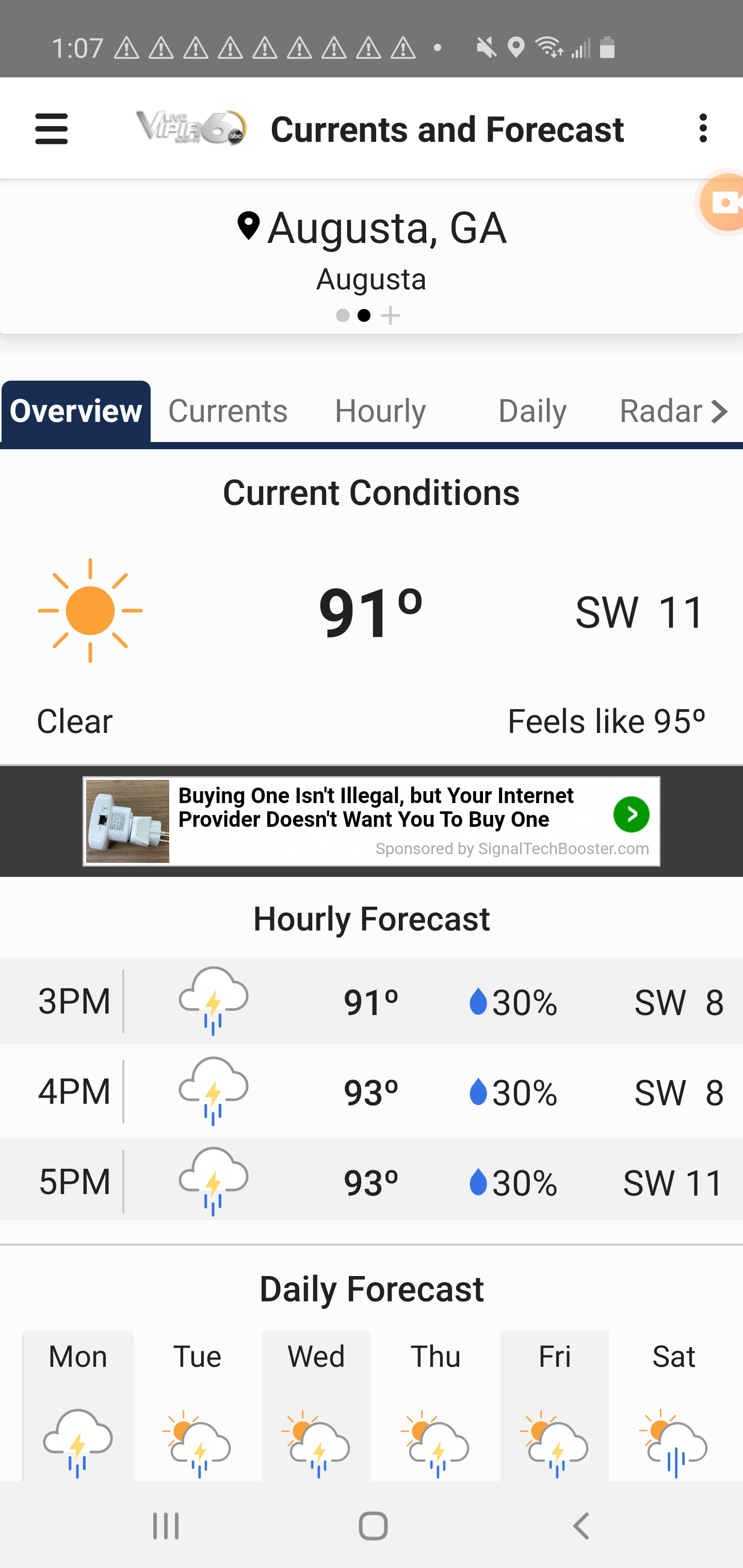The height and width of the screenshot is (1568, 743).
Task: Open the 4PM hourly forecast row
Action: (372, 1091)
